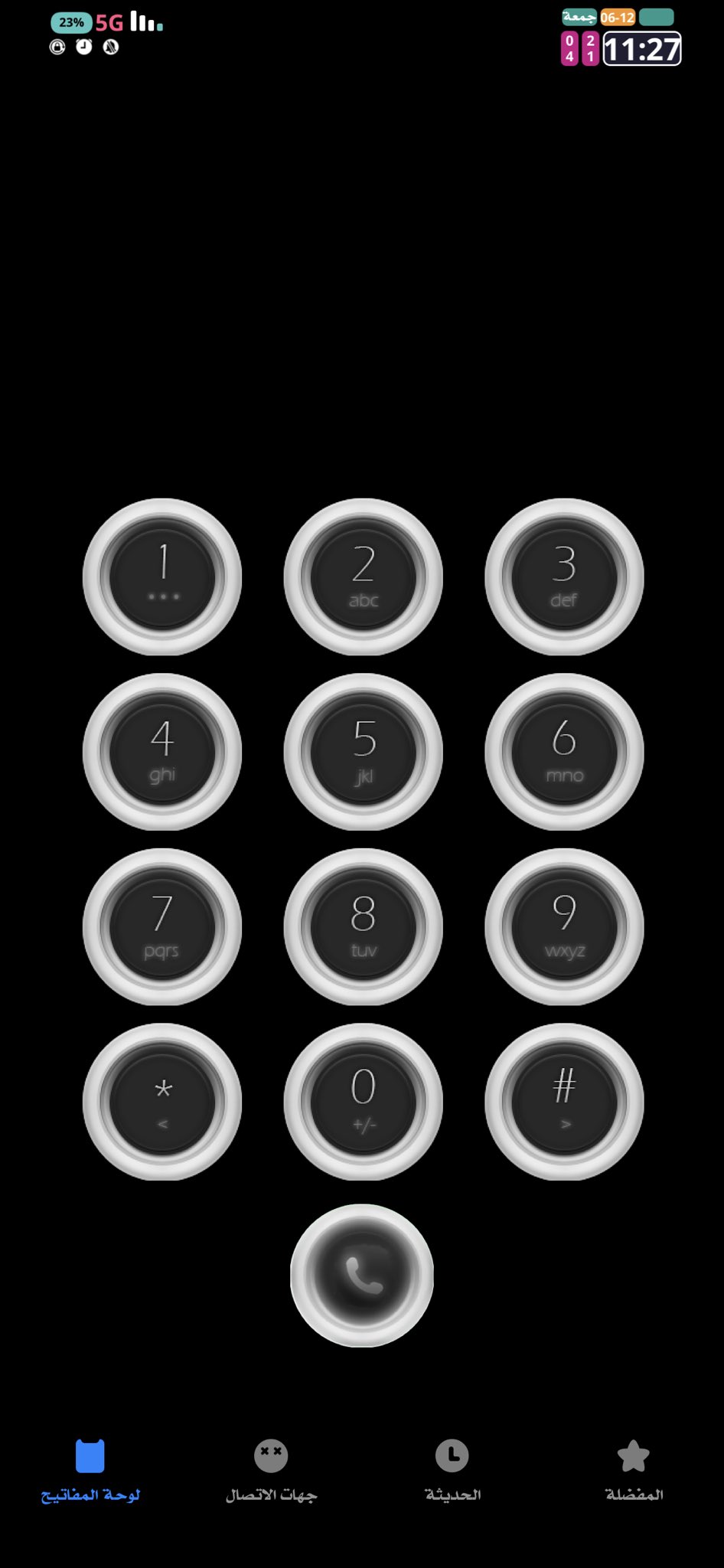Tap the 8 tuv key
724x1568 pixels.
click(x=363, y=926)
